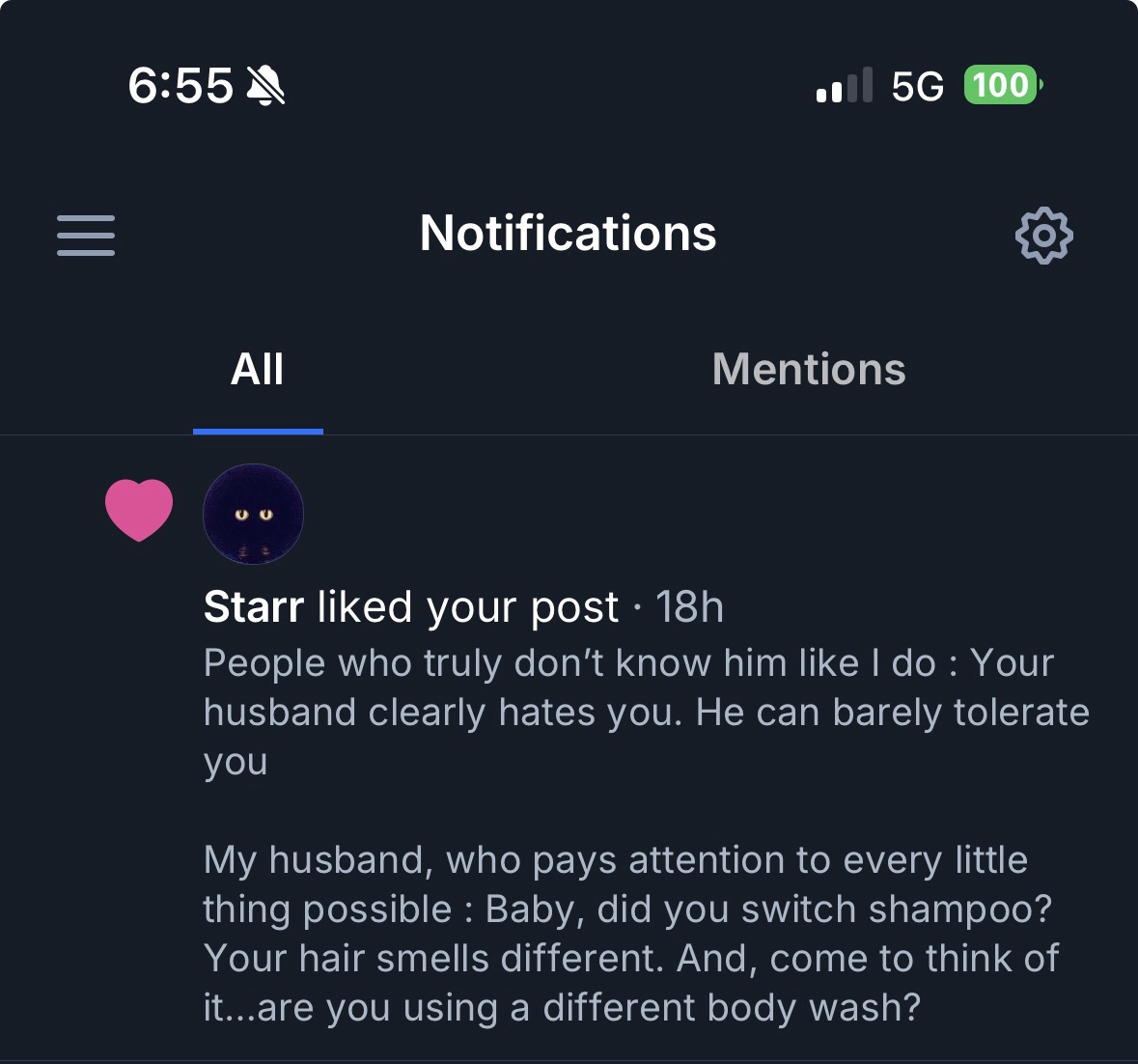
Task: Tap Starr's name in the notification
Action: tap(254, 606)
